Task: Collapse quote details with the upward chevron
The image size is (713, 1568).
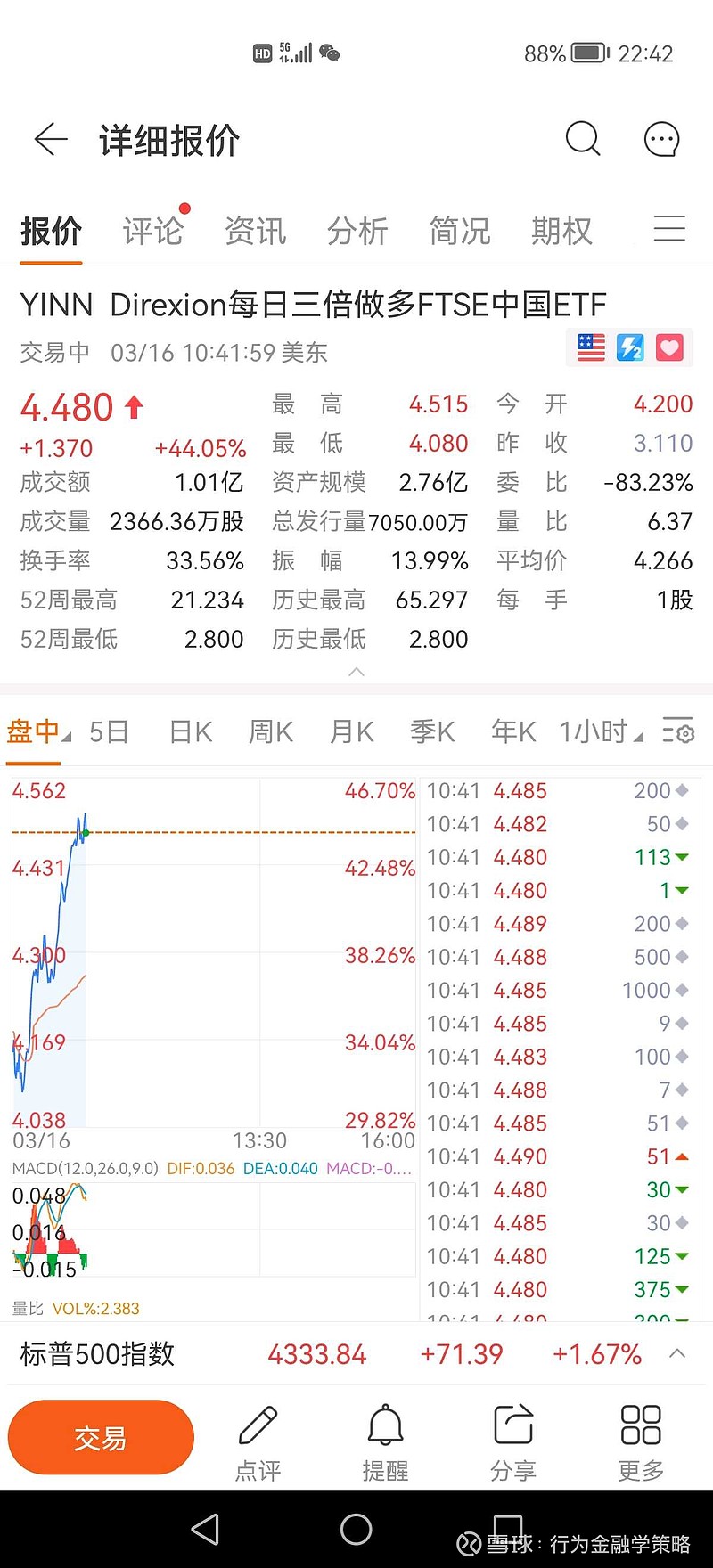Action: 356,673
